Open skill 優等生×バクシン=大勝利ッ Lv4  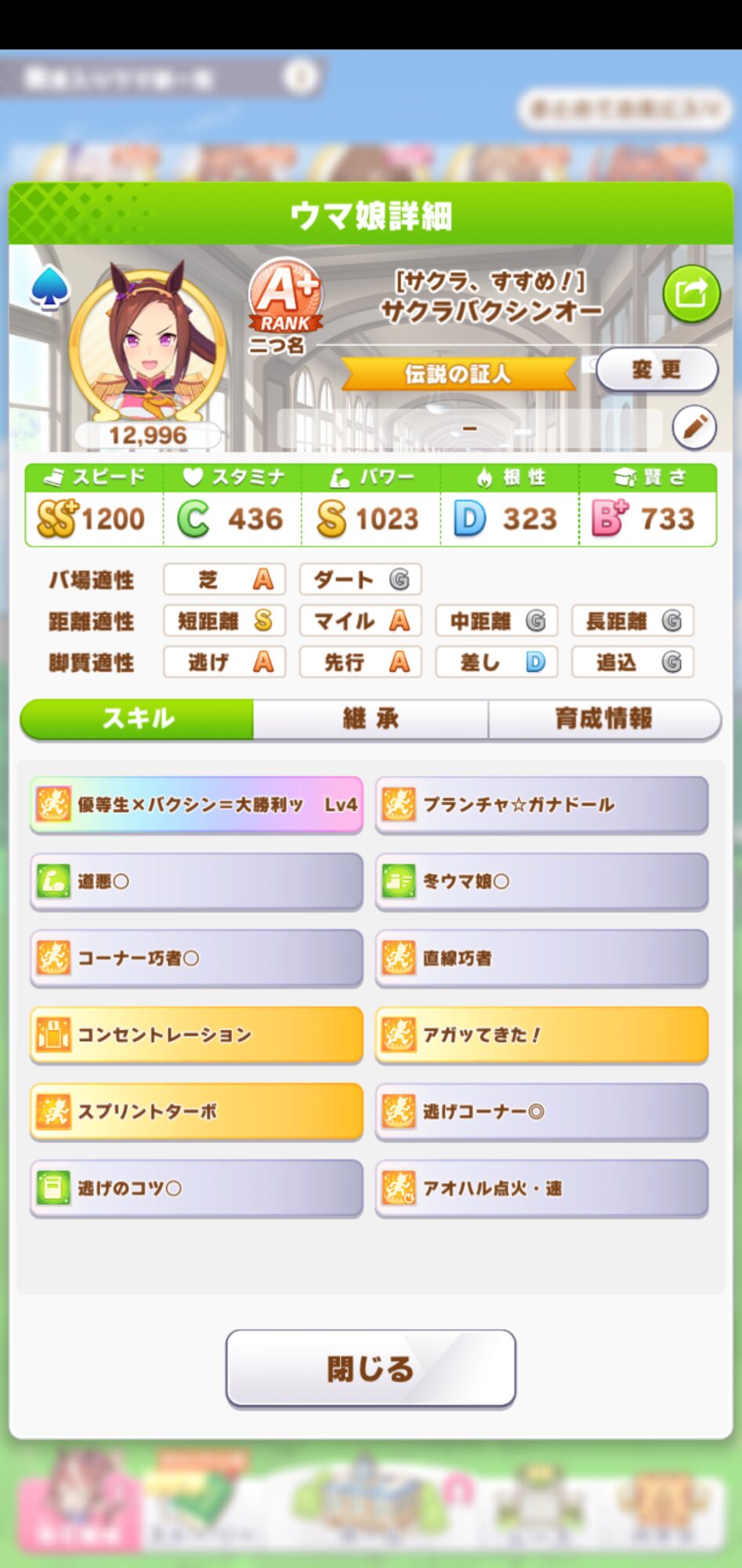pos(197,804)
